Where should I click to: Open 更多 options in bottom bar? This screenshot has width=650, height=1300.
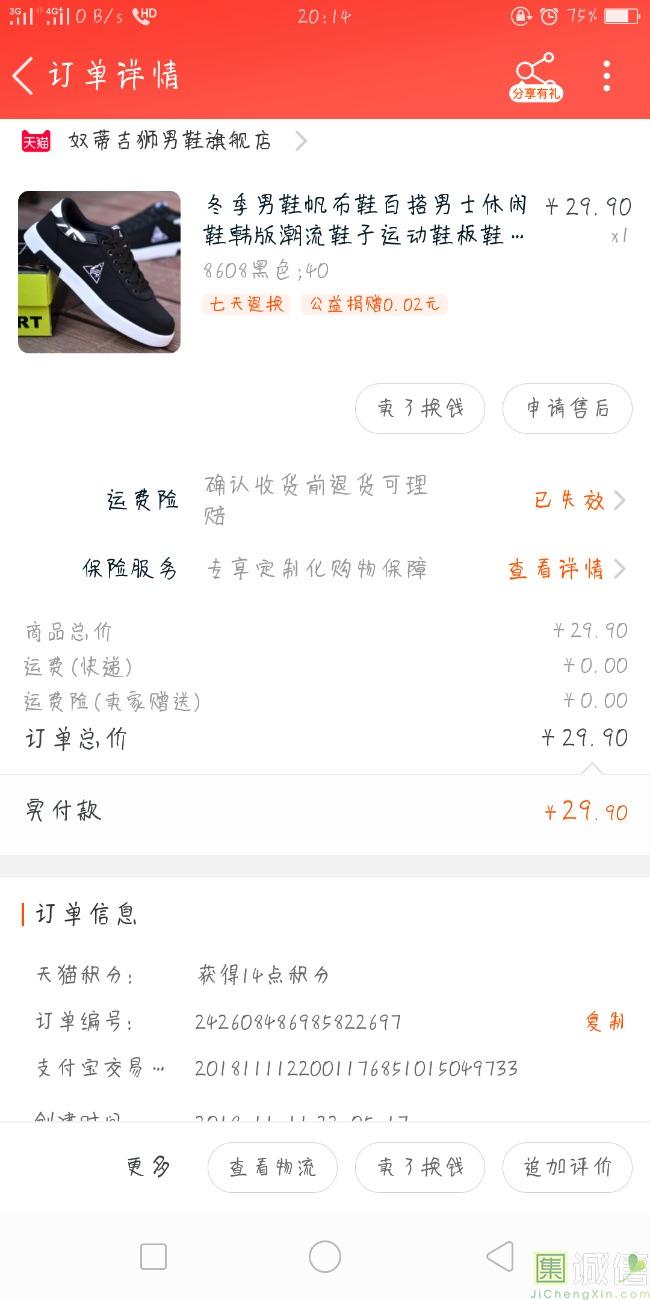click(x=148, y=1166)
